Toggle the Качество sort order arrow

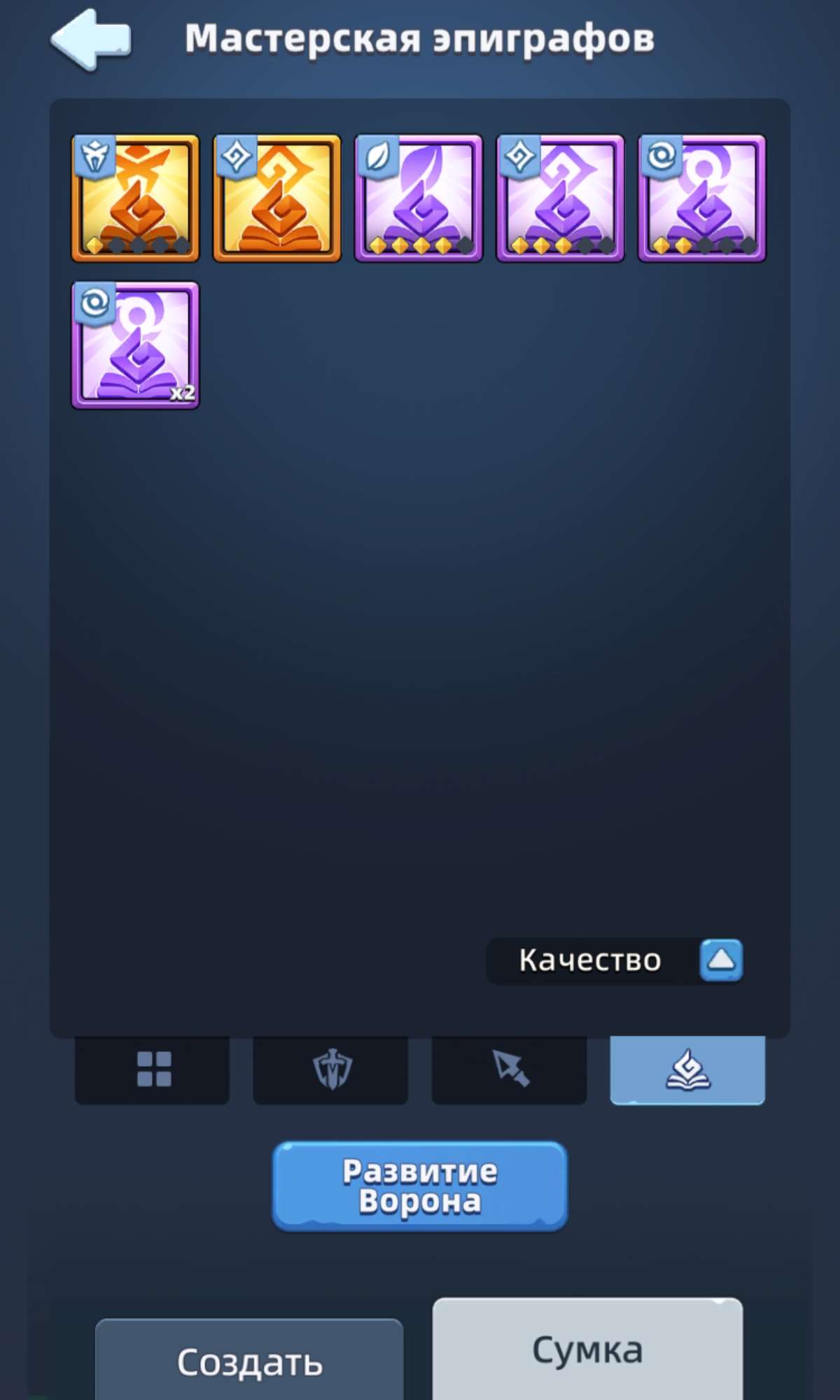tap(721, 960)
